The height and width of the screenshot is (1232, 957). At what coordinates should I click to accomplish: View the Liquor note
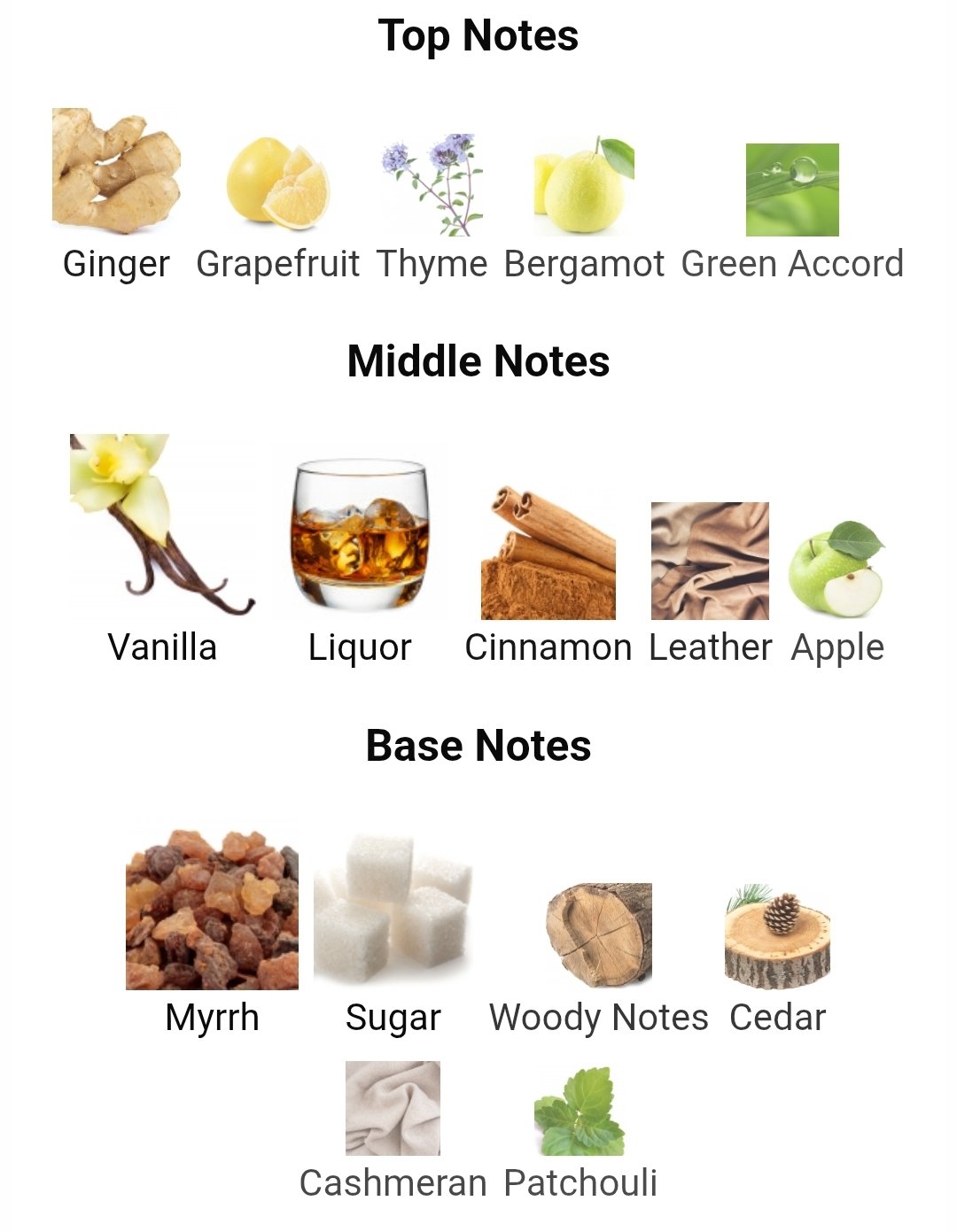[360, 533]
